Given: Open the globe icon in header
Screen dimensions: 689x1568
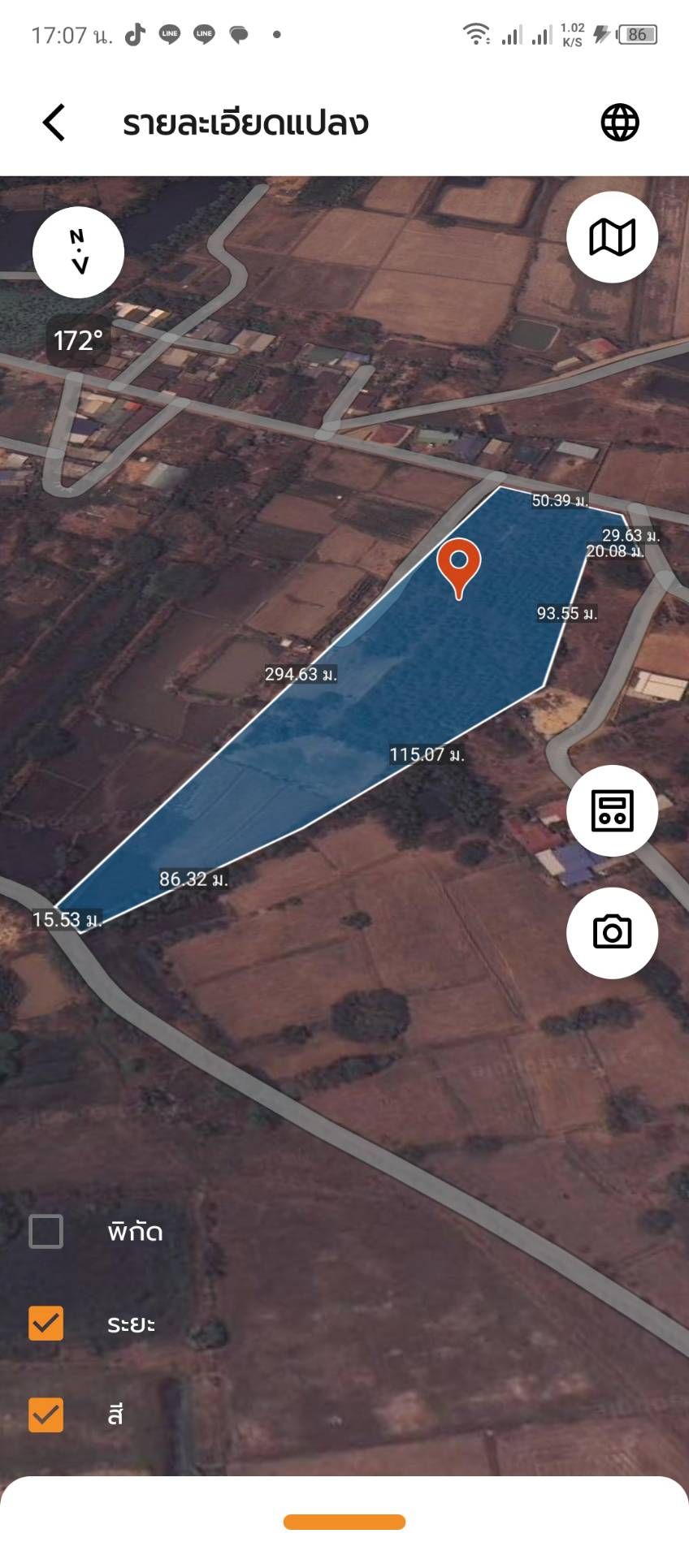Looking at the screenshot, I should [x=620, y=123].
